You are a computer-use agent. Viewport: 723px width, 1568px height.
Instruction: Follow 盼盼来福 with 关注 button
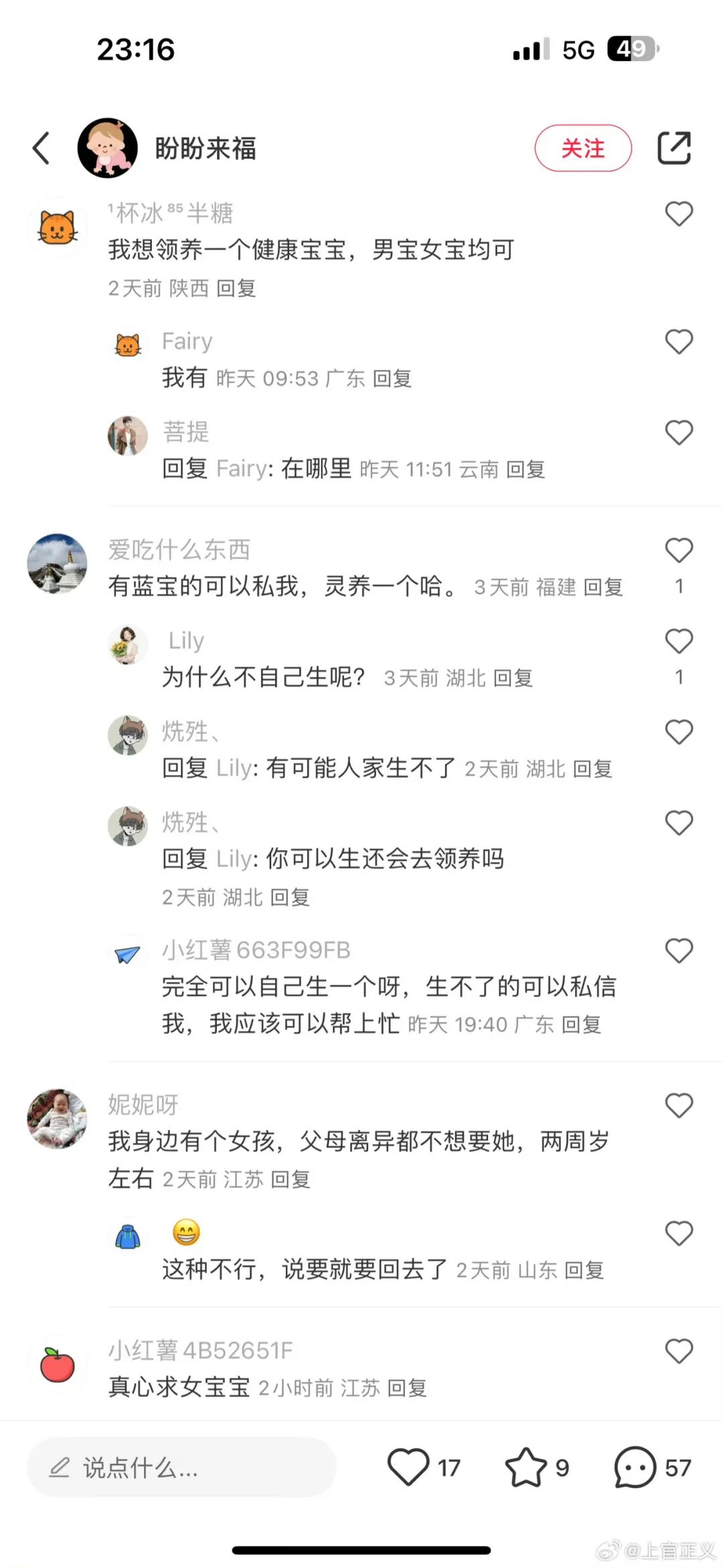point(582,148)
